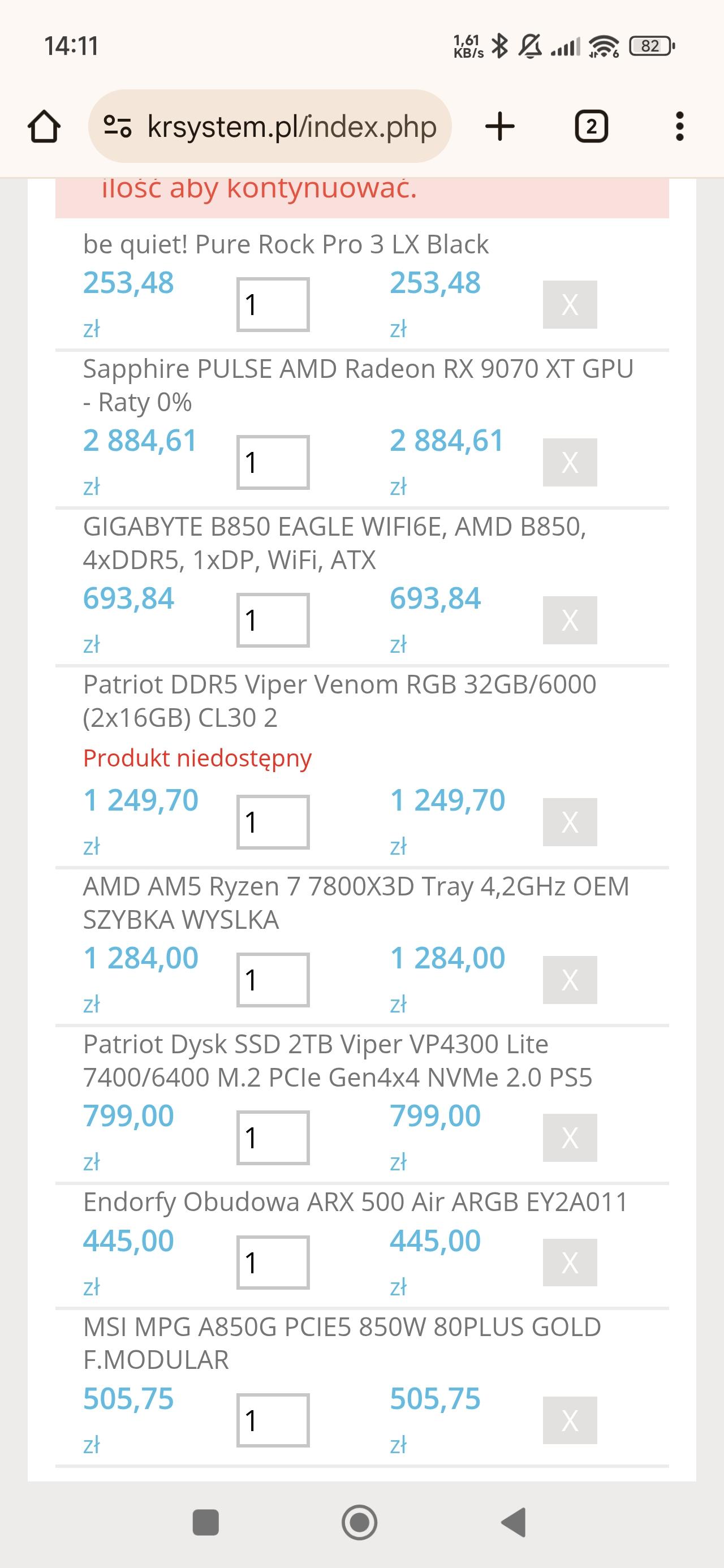Viewport: 724px width, 1568px height.
Task: Delete GIGABYTE B850 EAGLE WIFI6E from cart
Action: coord(570,621)
